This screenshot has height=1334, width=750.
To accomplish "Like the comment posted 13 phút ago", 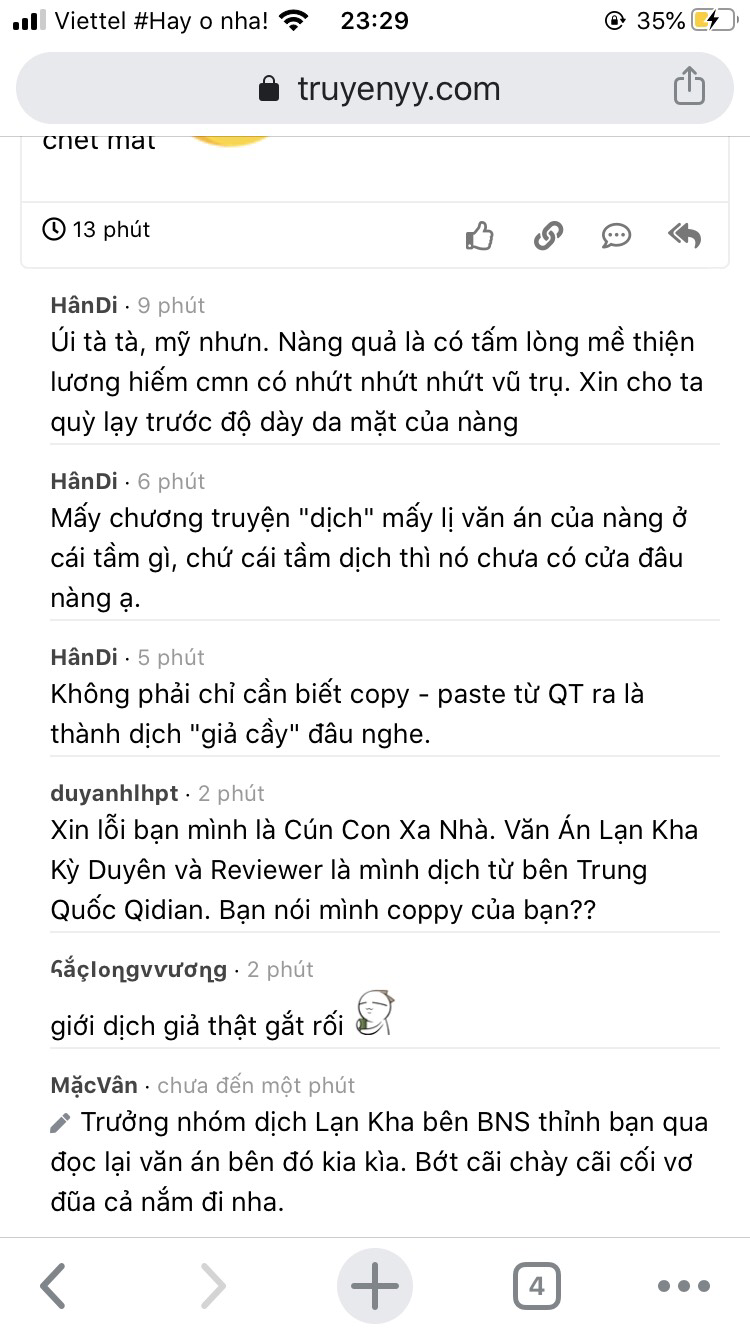I will point(480,236).
